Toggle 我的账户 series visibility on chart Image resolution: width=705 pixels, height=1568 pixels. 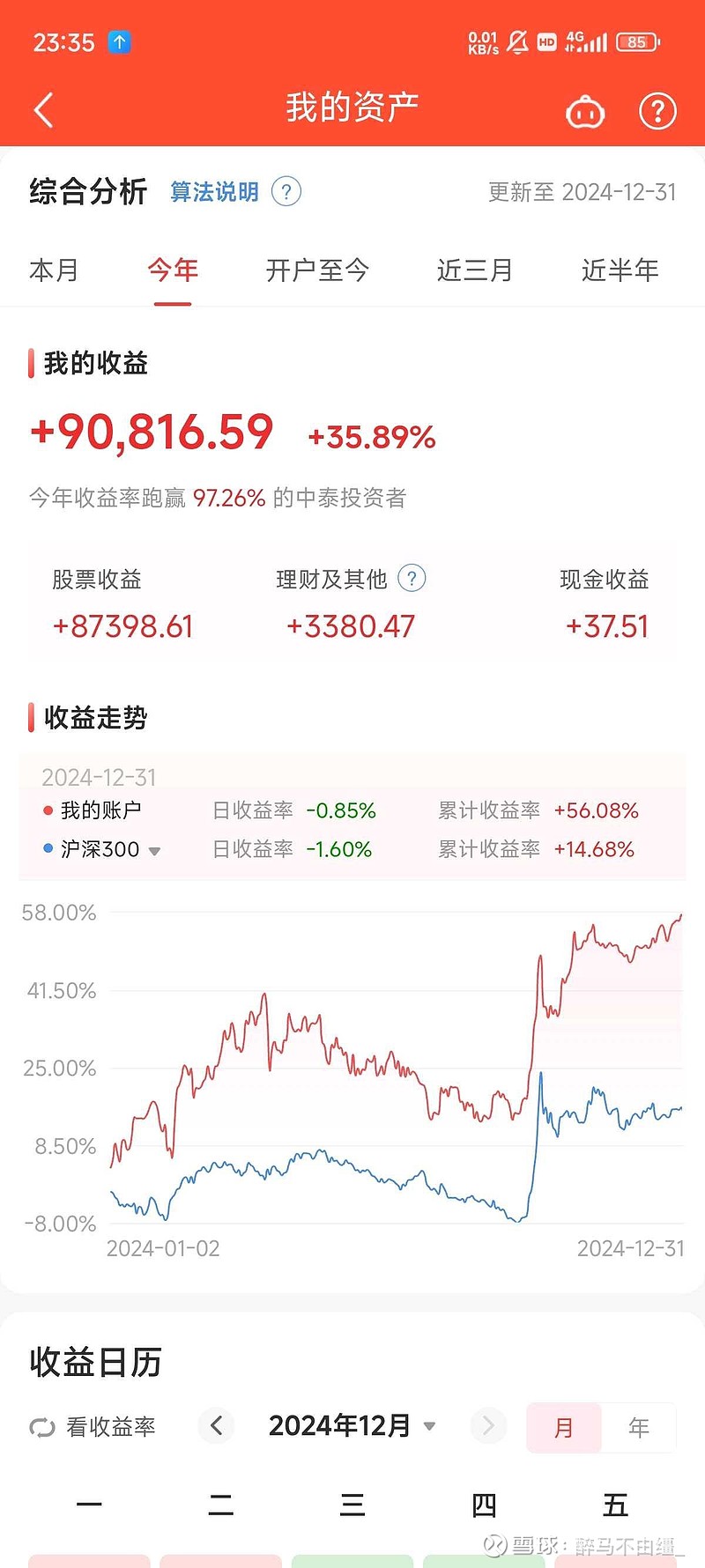(88, 810)
